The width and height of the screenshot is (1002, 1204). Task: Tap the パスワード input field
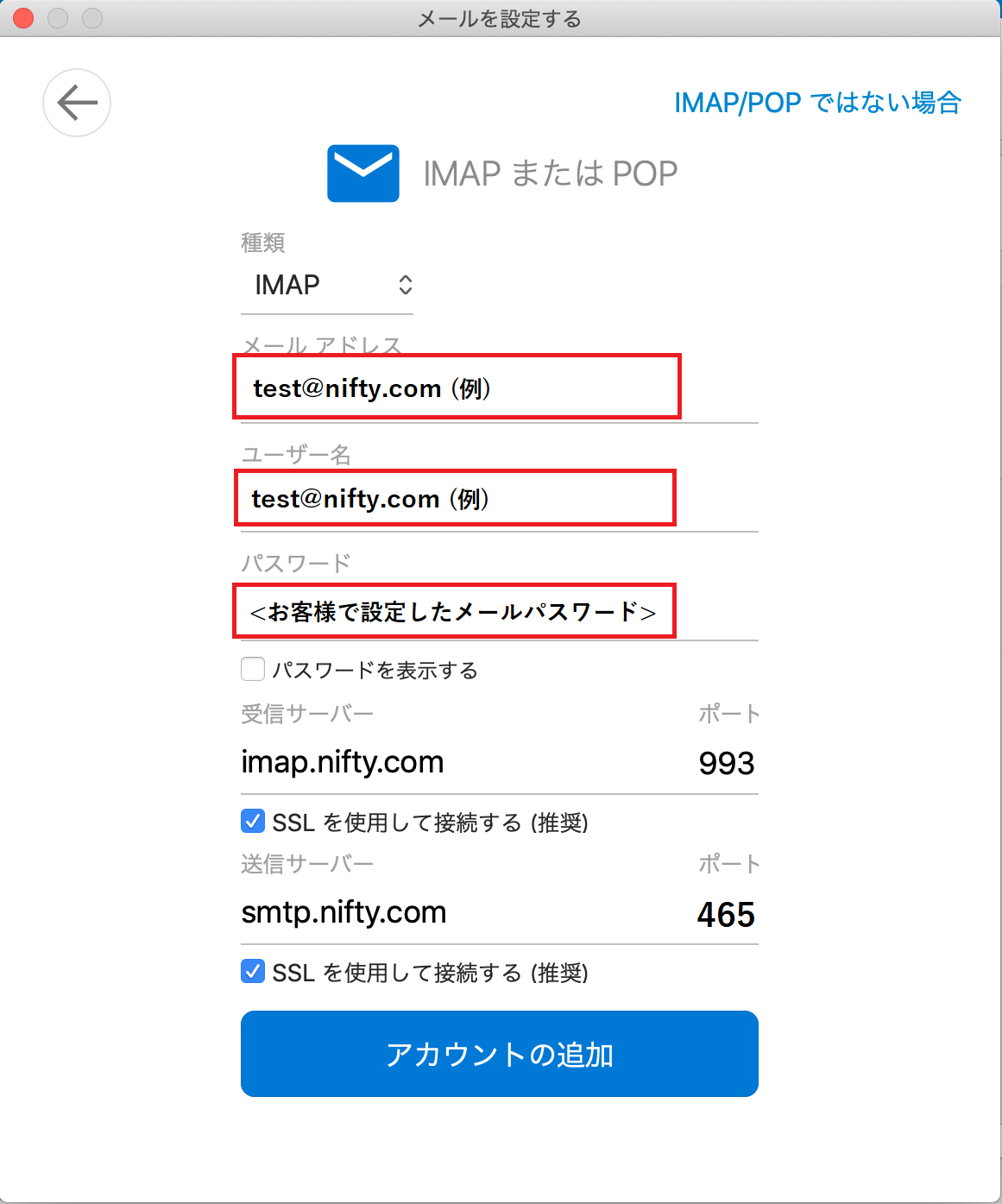[x=454, y=611]
